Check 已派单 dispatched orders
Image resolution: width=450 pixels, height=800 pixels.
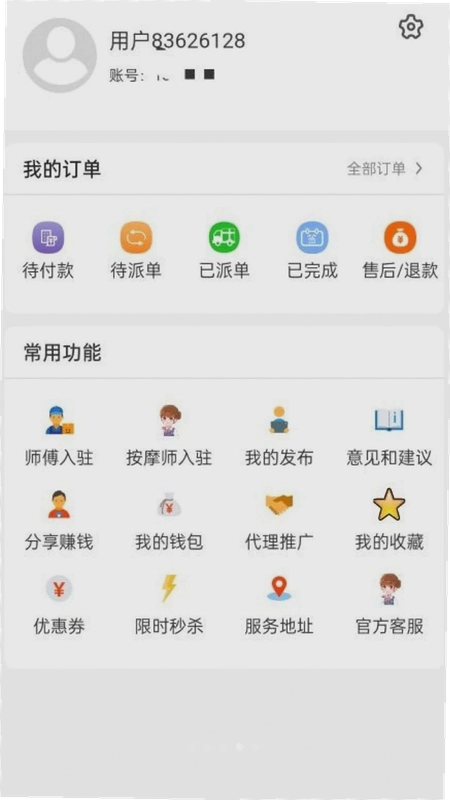(224, 251)
